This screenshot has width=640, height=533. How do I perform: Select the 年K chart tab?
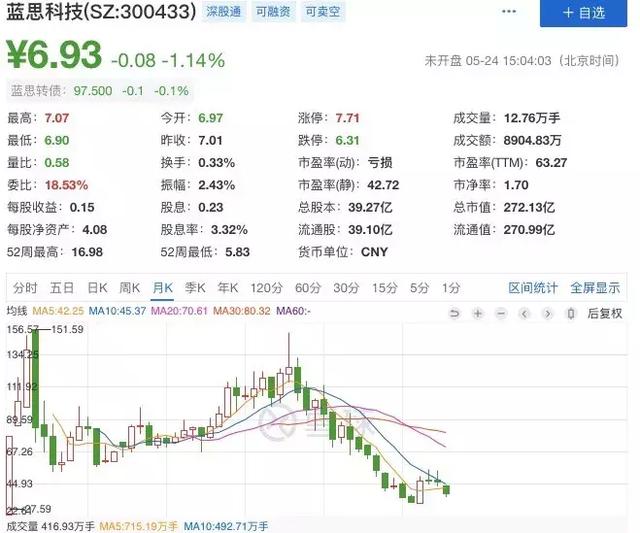pos(228,288)
